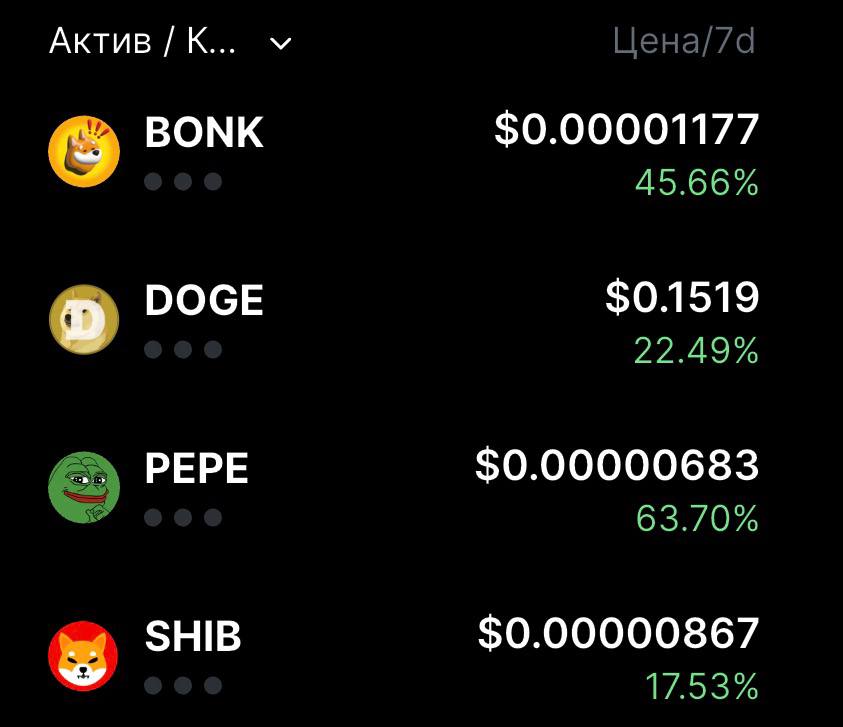This screenshot has width=843, height=727.
Task: Open the Актив sort dropdown
Action: tap(170, 43)
